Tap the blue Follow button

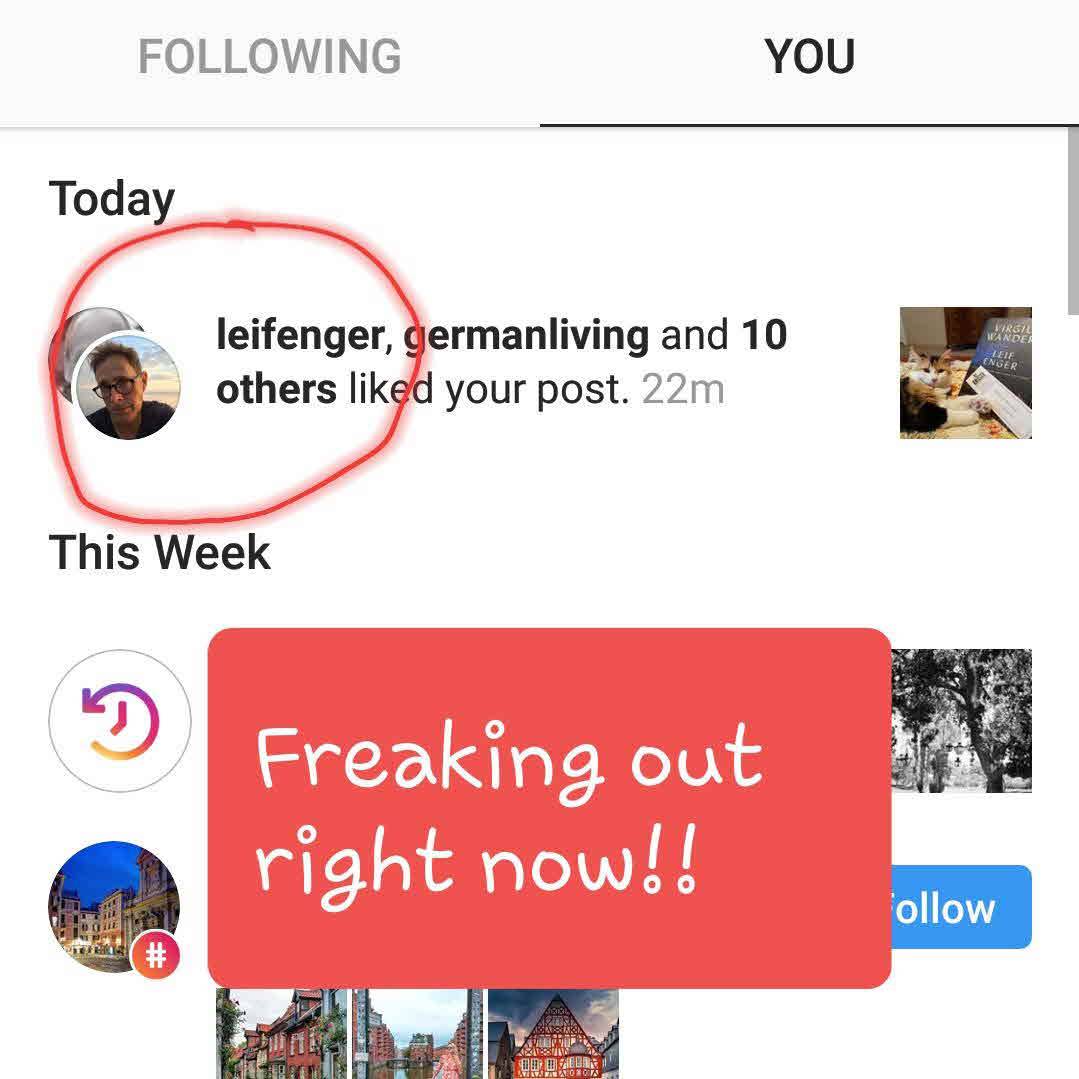(x=960, y=907)
